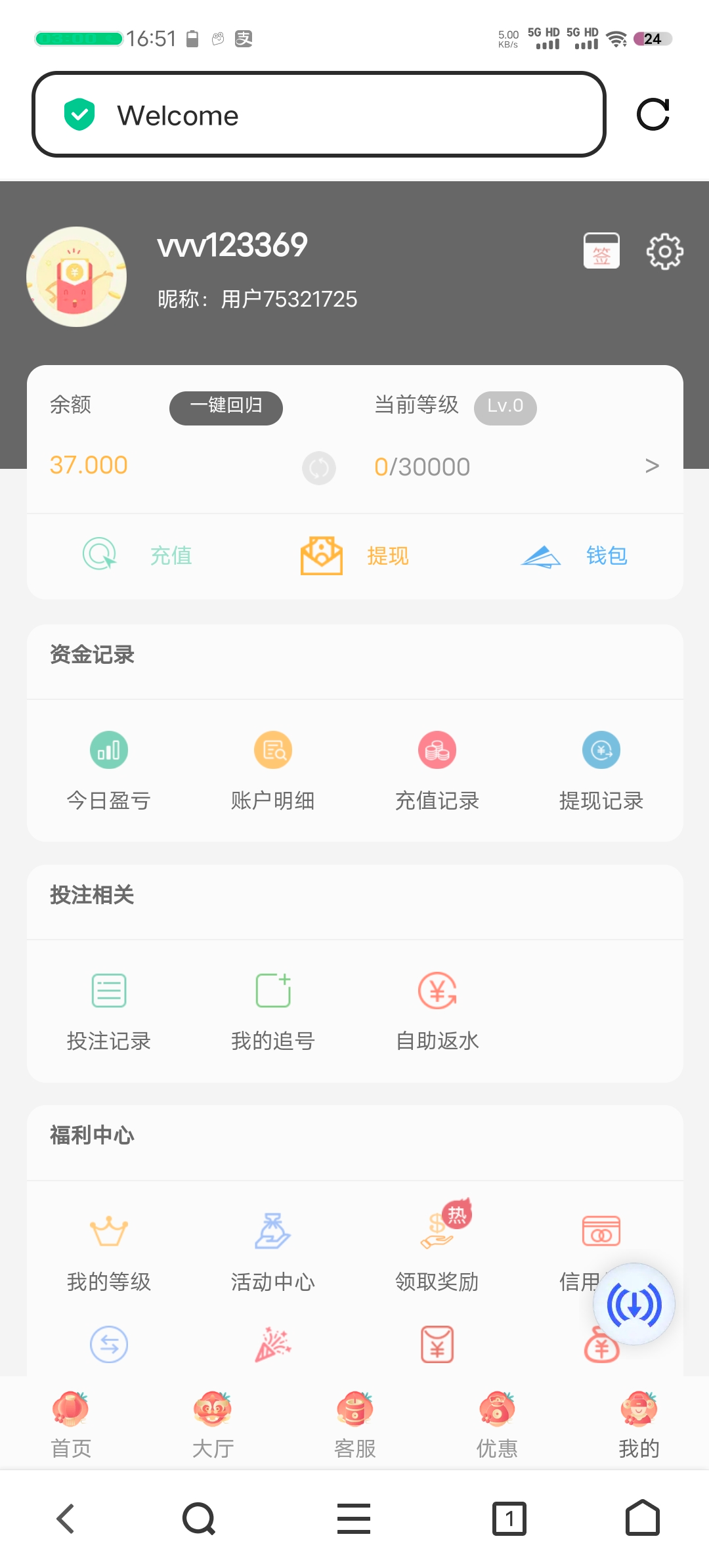The image size is (709, 1568).
Task: Reload the page with the refresh icon
Action: click(x=653, y=115)
